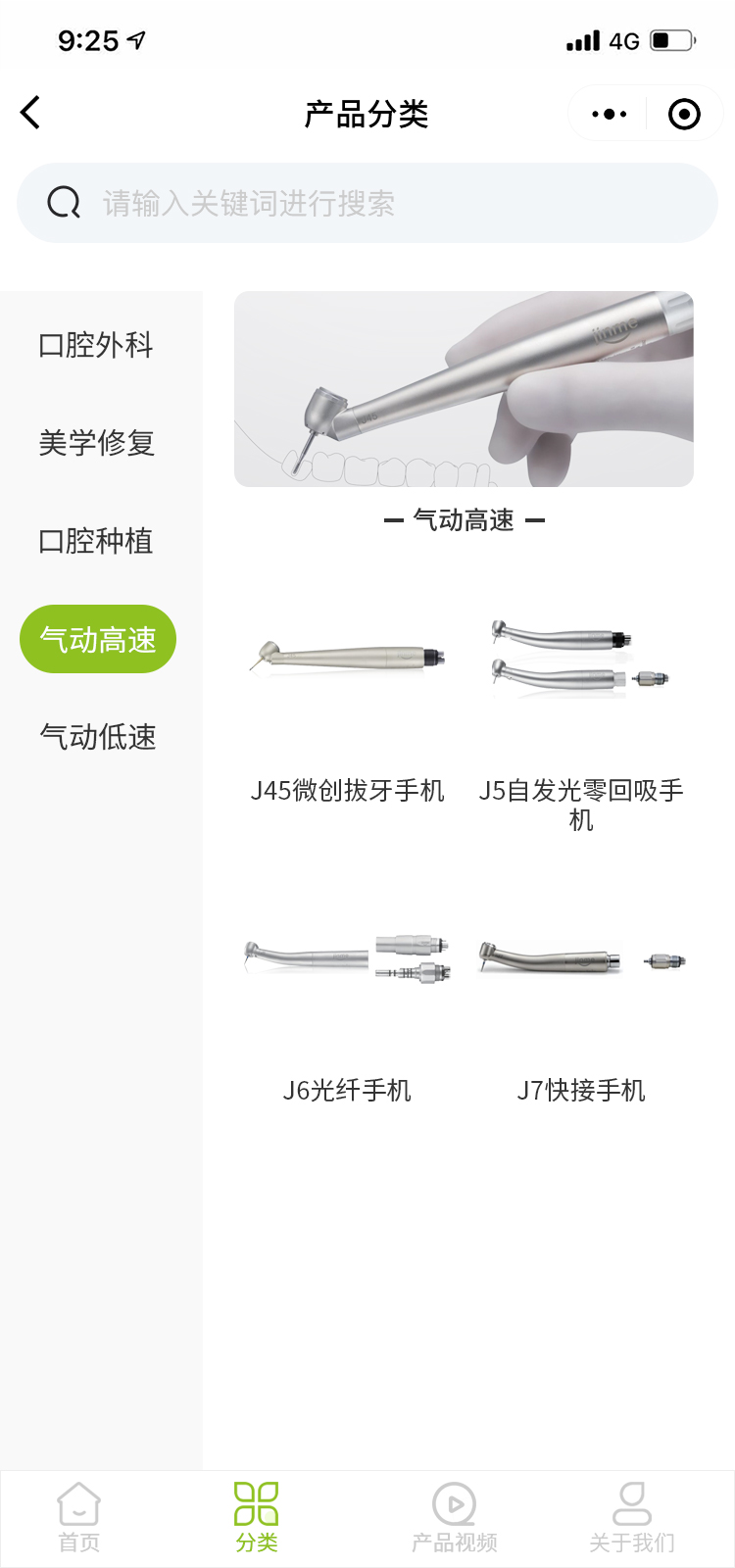Go back from the 产品分类 page
Screen dimensions: 735x1568
(31, 113)
